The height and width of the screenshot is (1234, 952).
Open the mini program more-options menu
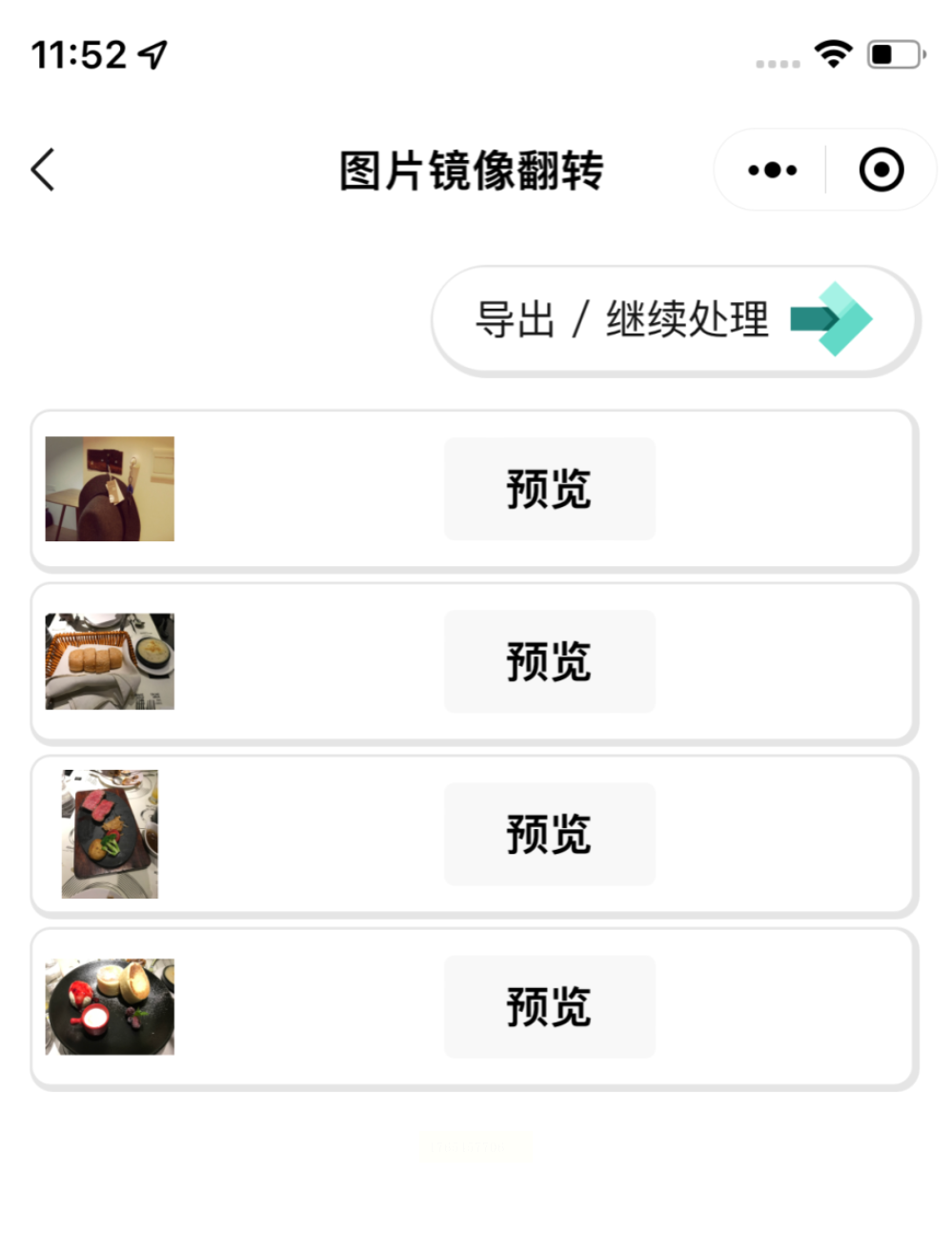pos(772,171)
